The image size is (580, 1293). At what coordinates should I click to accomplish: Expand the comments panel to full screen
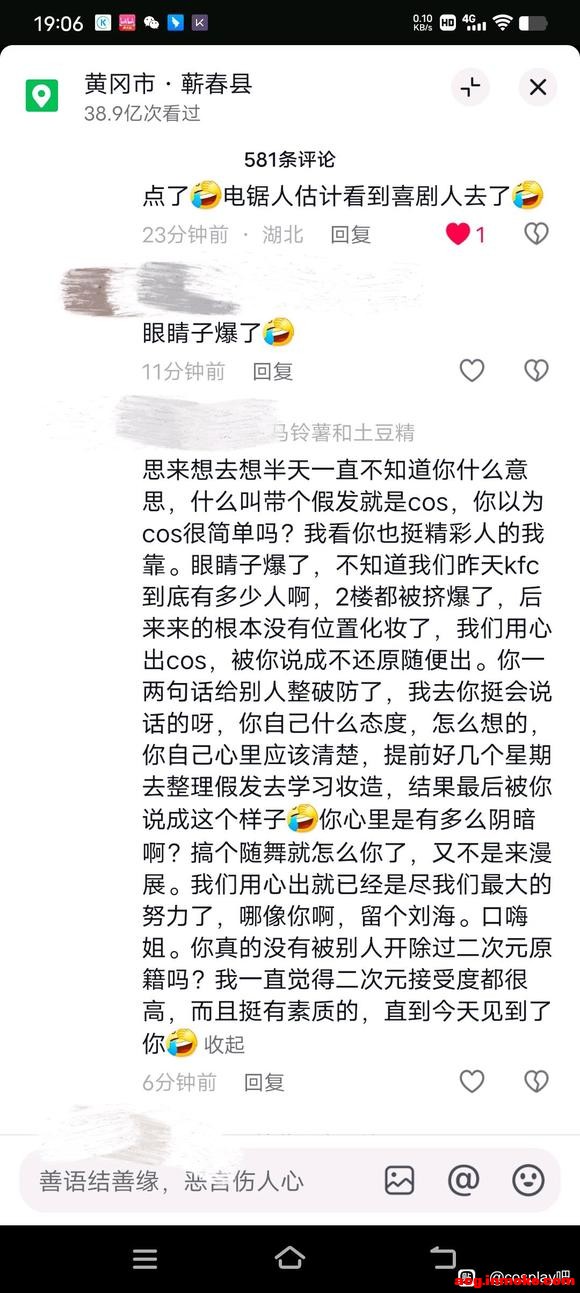tap(470, 87)
